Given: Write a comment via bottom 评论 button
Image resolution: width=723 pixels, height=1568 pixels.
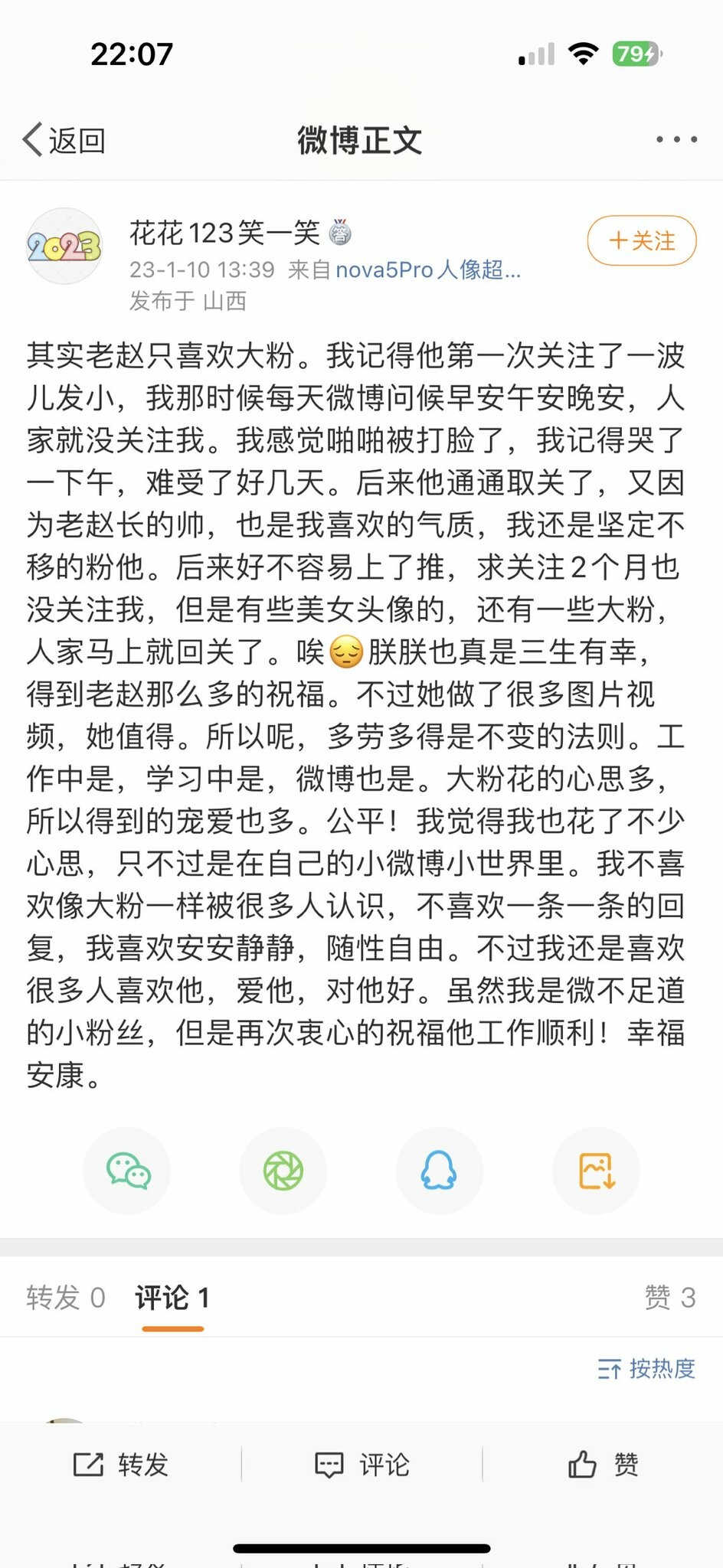Looking at the screenshot, I should pyautogui.click(x=362, y=1465).
